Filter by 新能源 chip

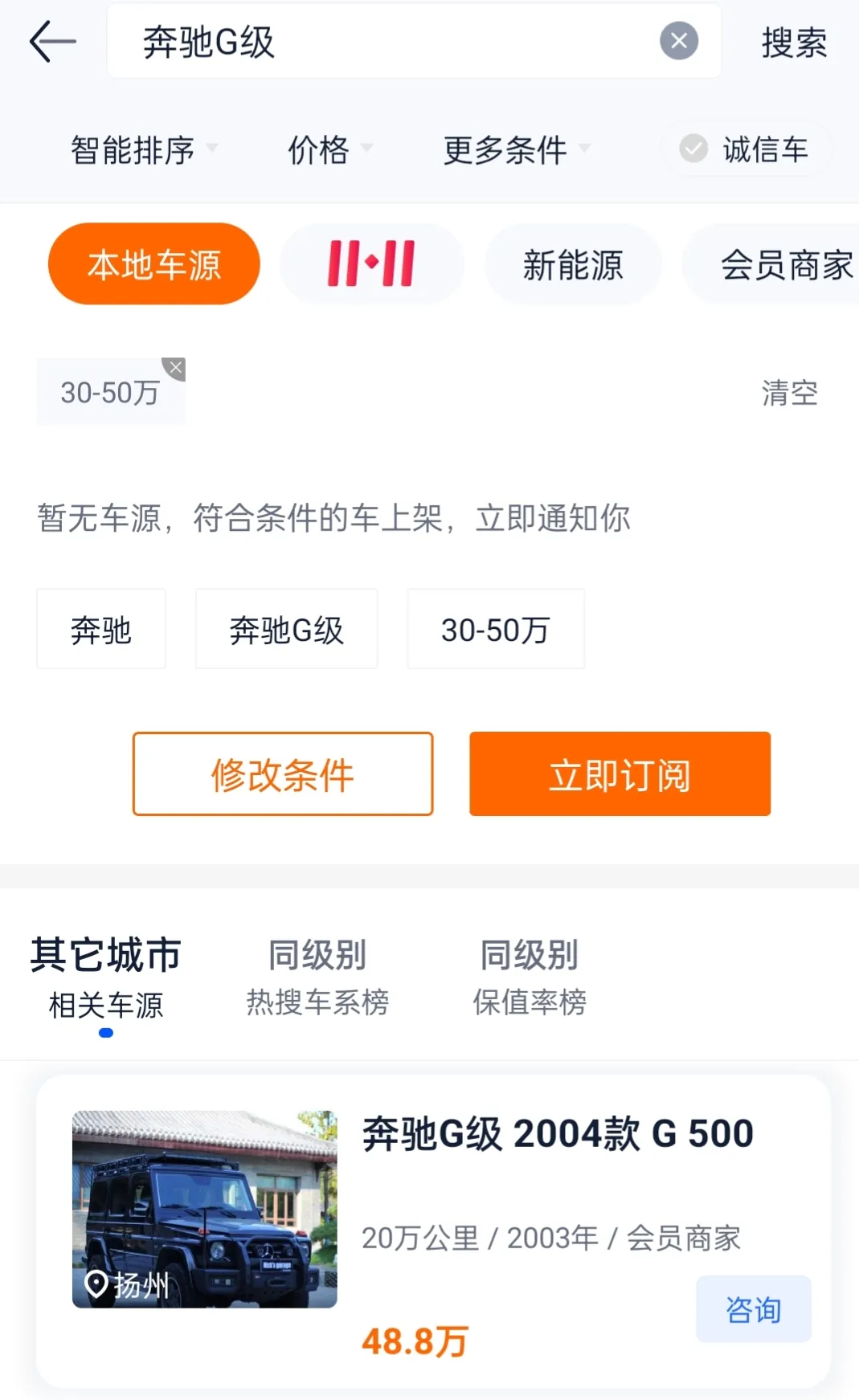pyautogui.click(x=573, y=264)
